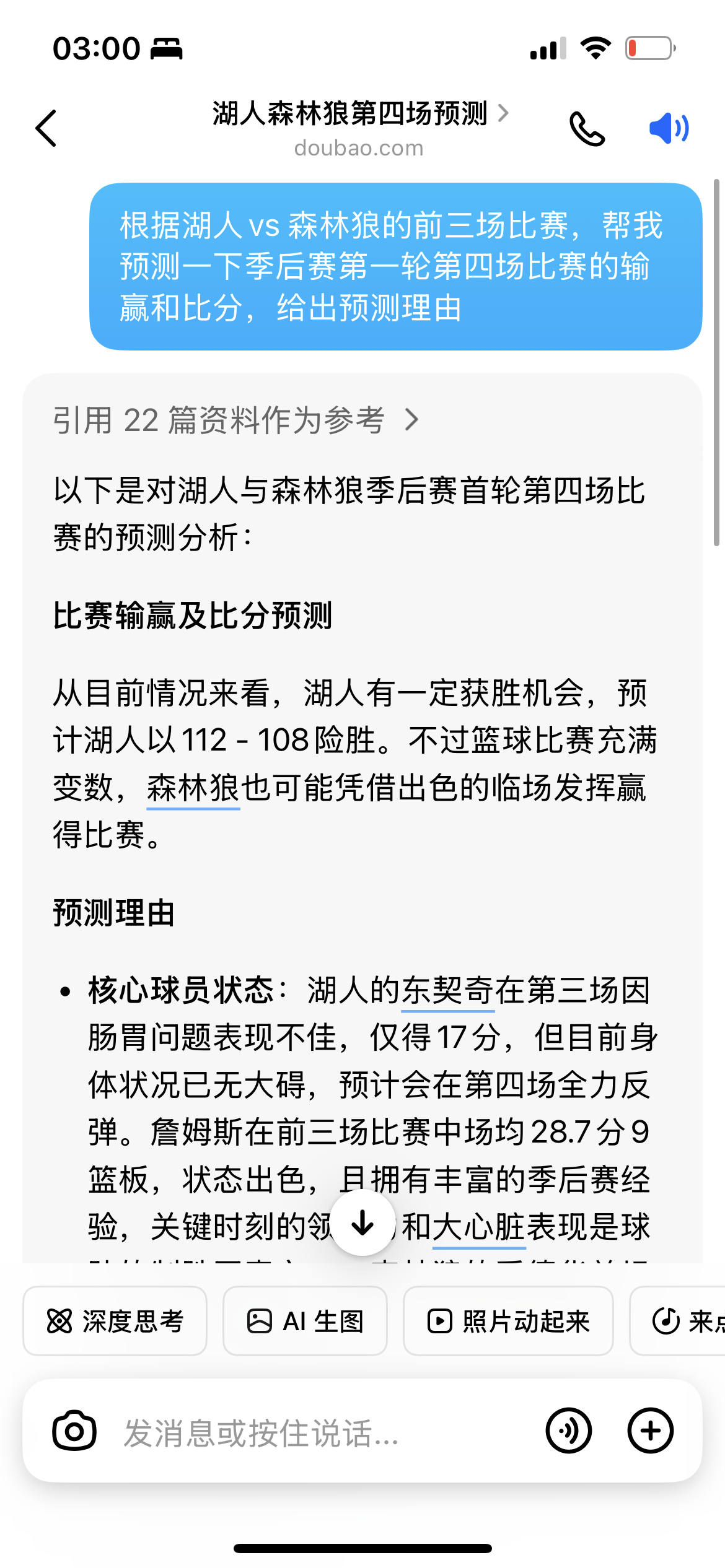725x1568 pixels.
Task: Open the camera next to the message box
Action: pyautogui.click(x=74, y=1431)
